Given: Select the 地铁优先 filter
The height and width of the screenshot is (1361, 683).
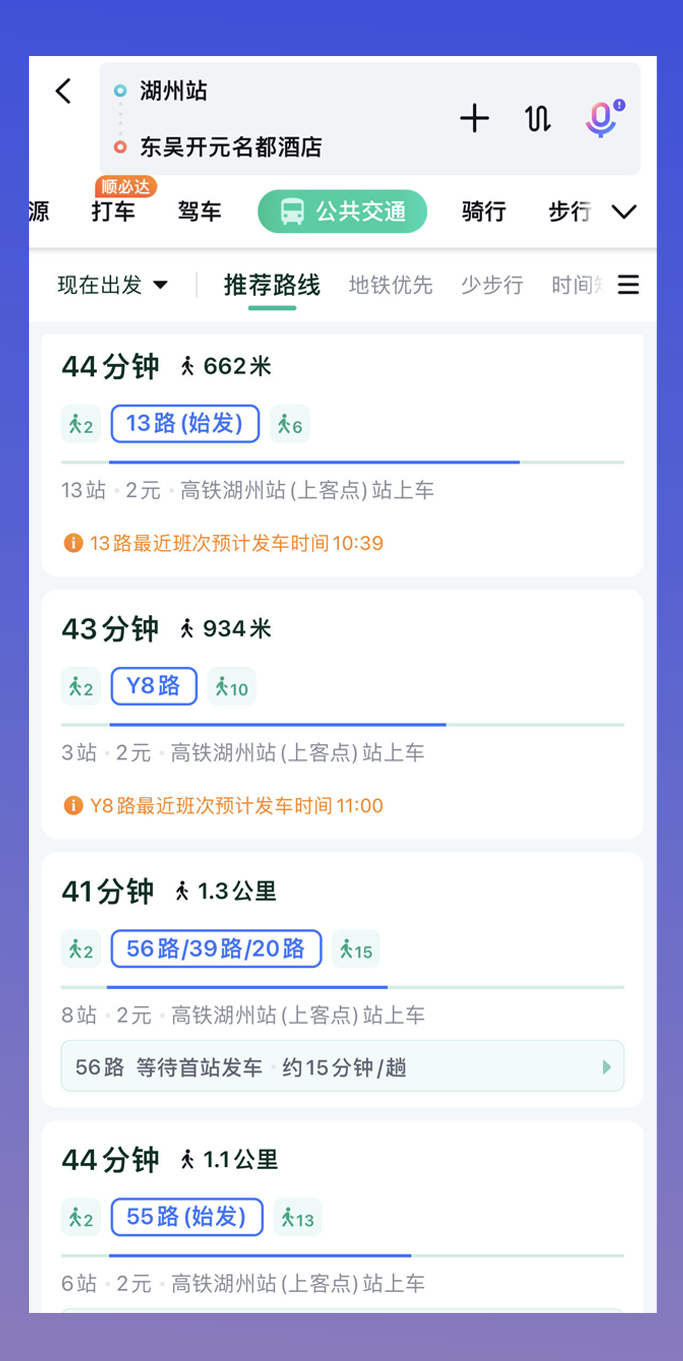Looking at the screenshot, I should (x=390, y=286).
